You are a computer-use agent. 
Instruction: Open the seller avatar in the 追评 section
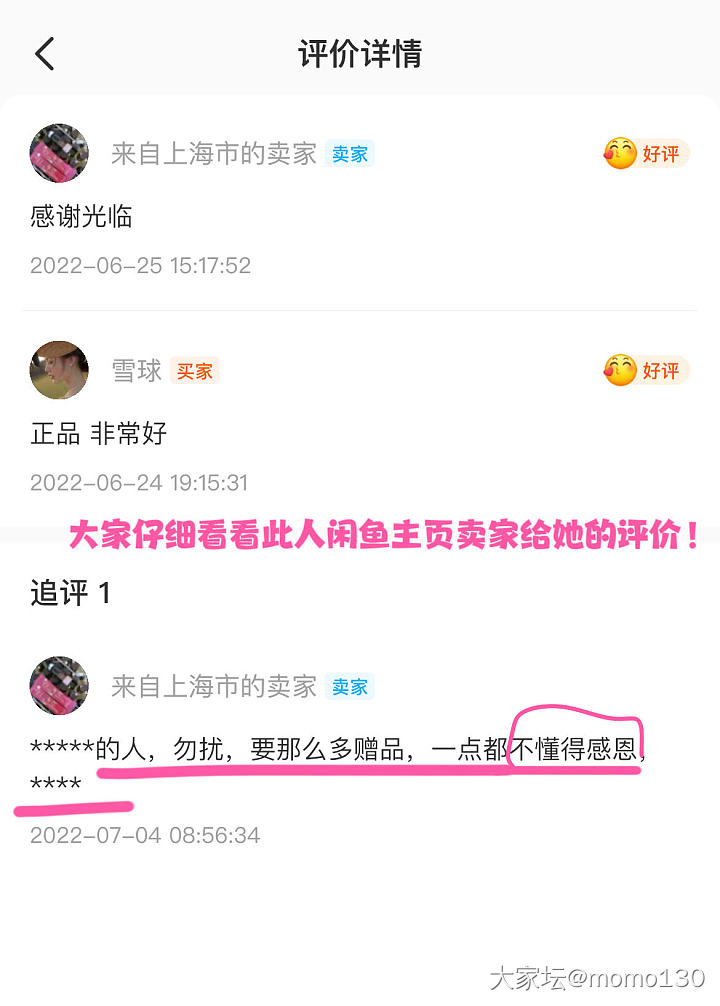pos(59,686)
